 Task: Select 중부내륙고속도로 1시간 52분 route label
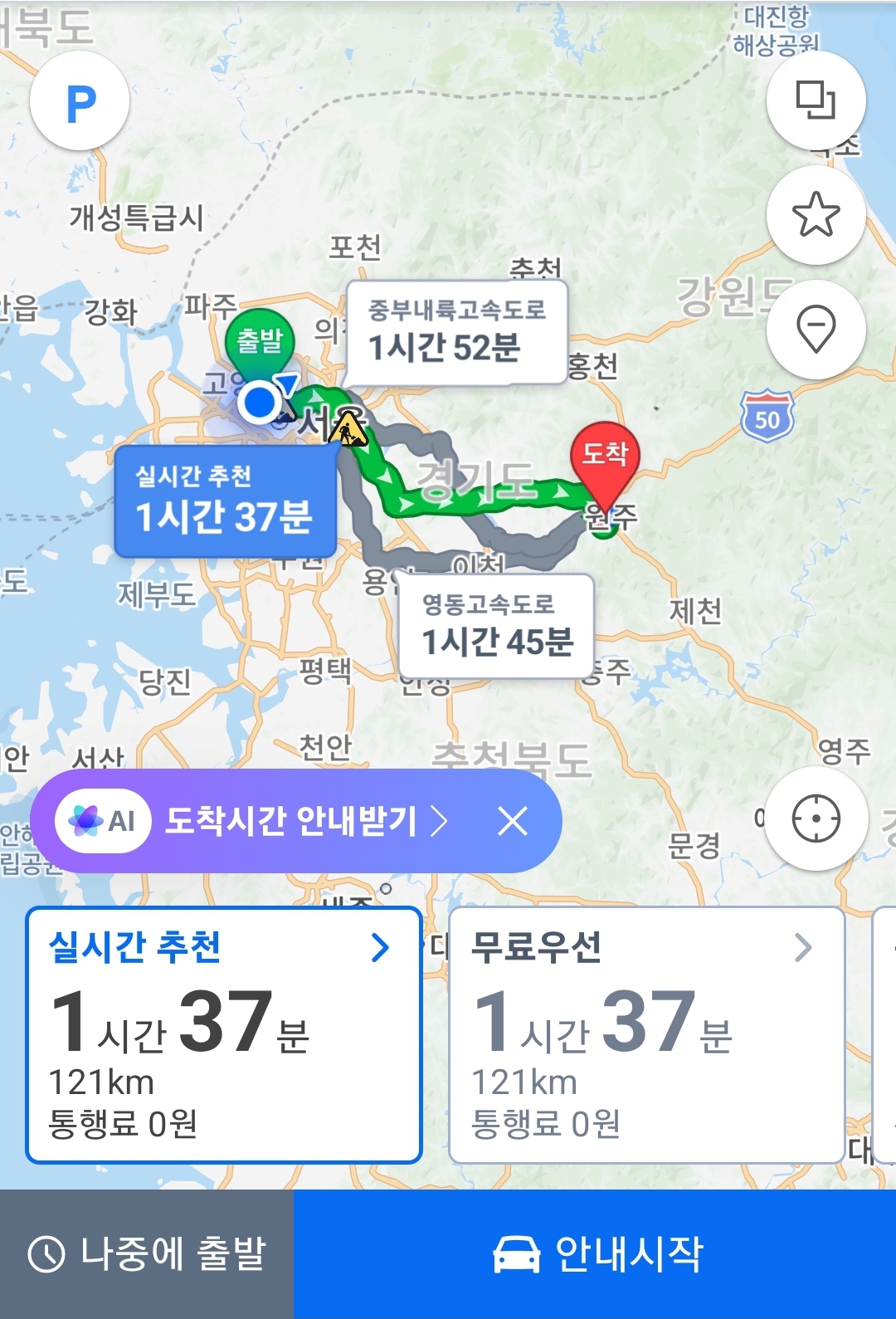(x=456, y=333)
